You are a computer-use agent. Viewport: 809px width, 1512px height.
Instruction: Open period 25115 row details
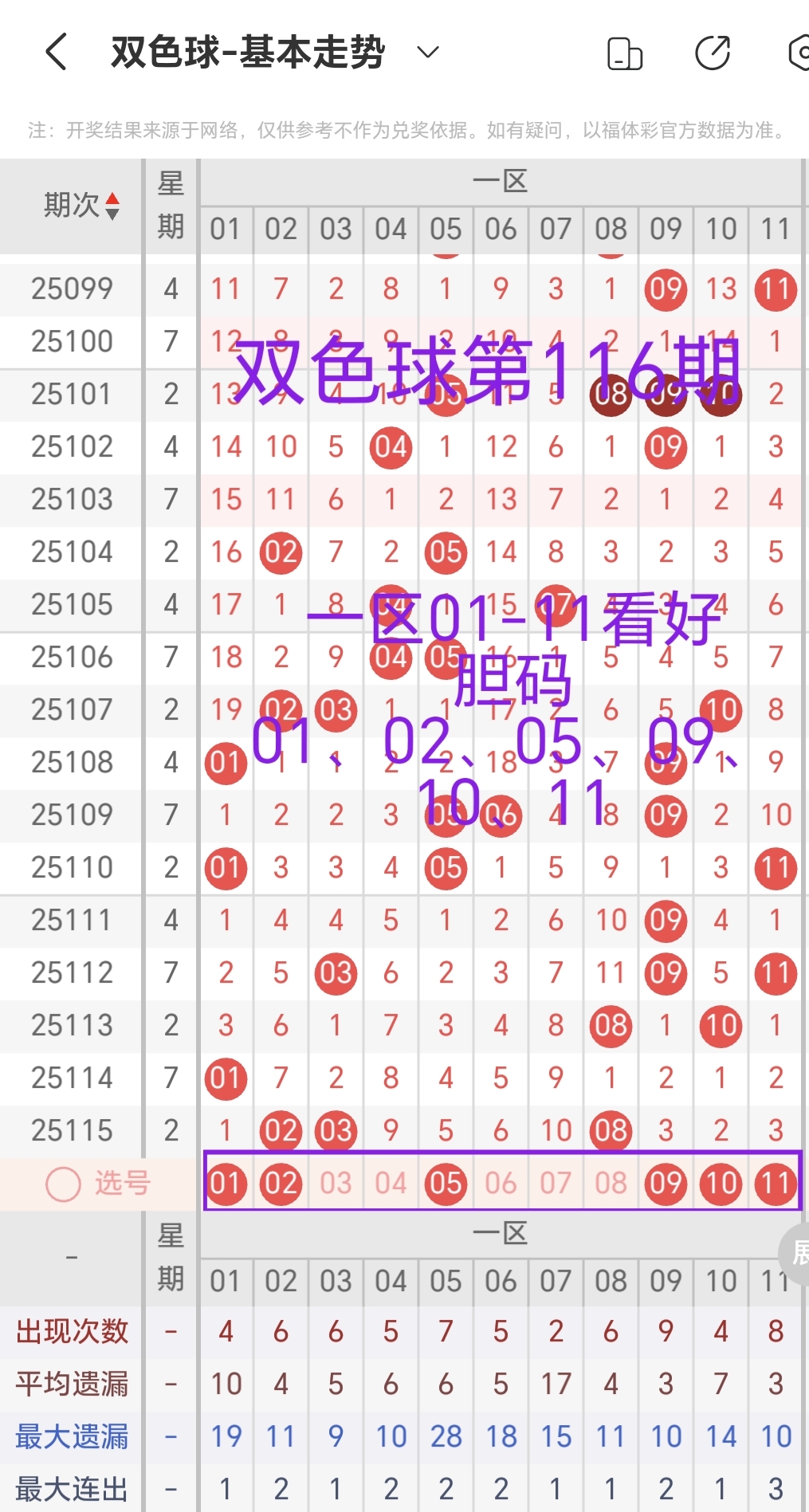(71, 1131)
